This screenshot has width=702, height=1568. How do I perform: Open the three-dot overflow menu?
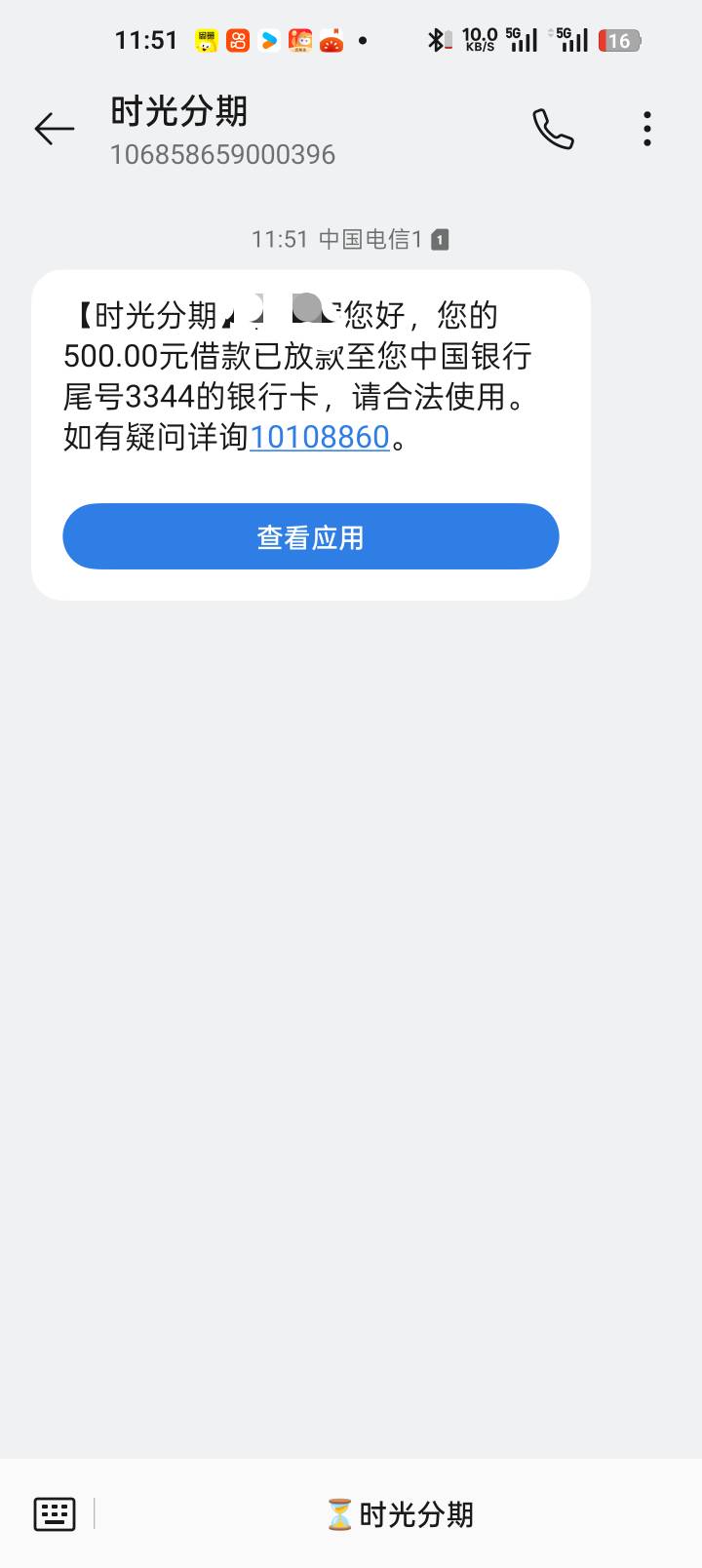click(647, 129)
